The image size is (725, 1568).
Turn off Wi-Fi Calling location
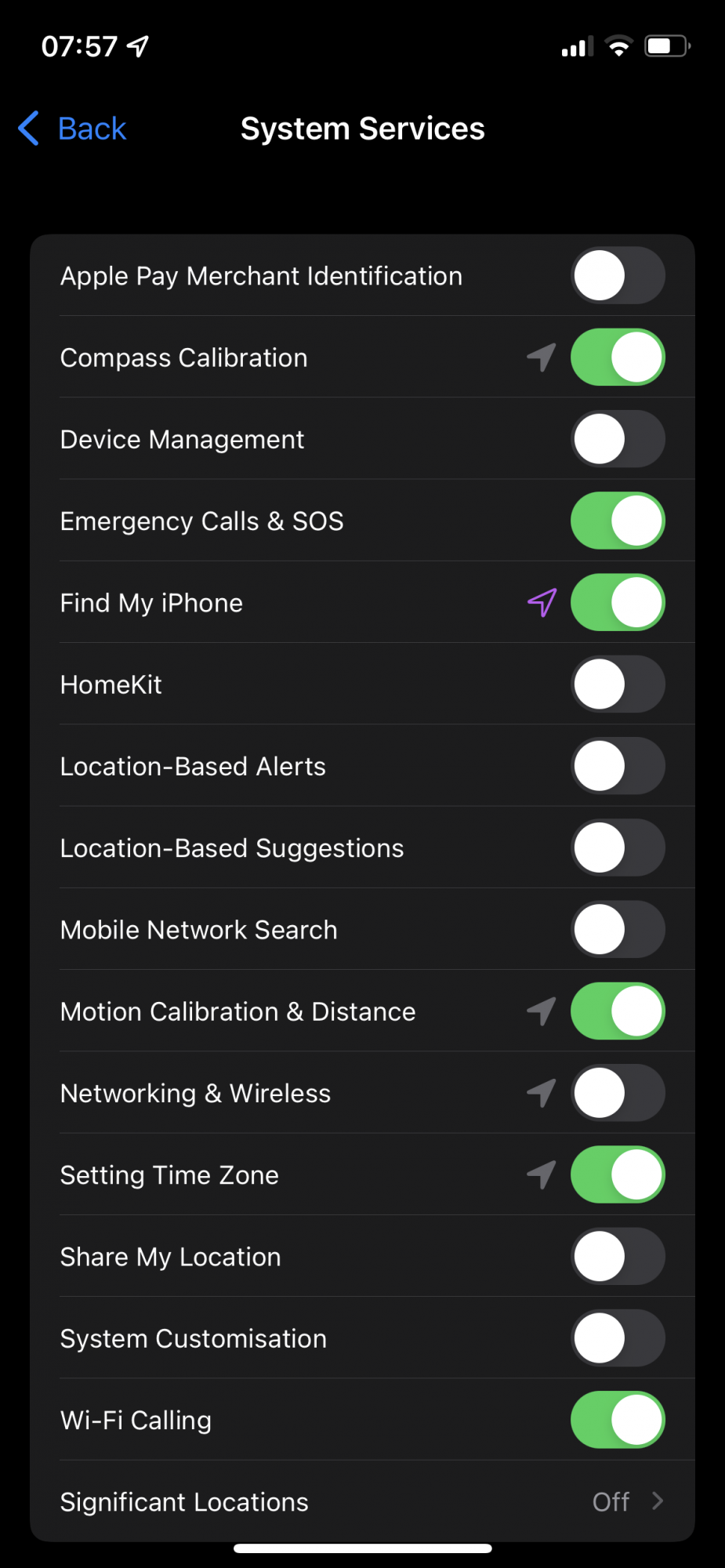pyautogui.click(x=618, y=1420)
